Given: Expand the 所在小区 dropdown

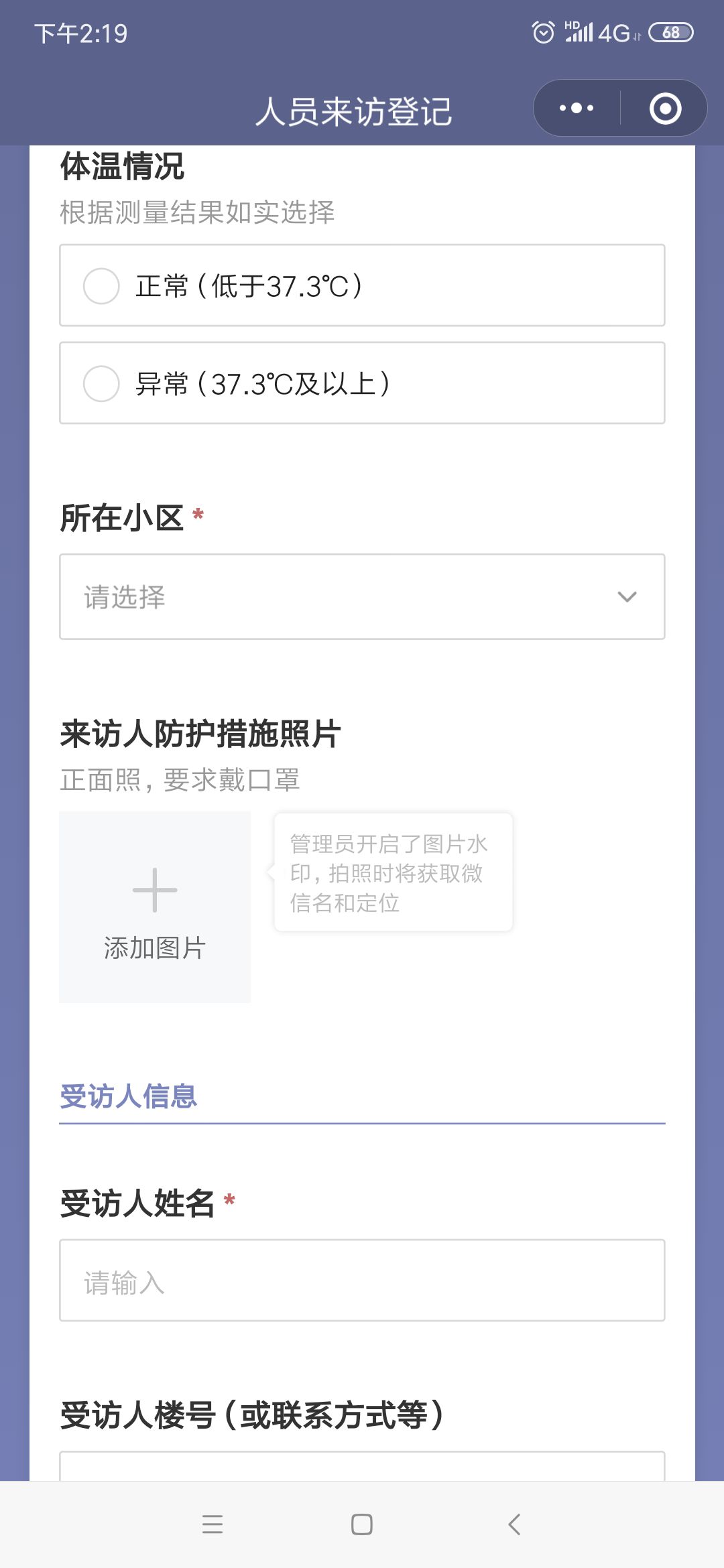Looking at the screenshot, I should coord(362,596).
